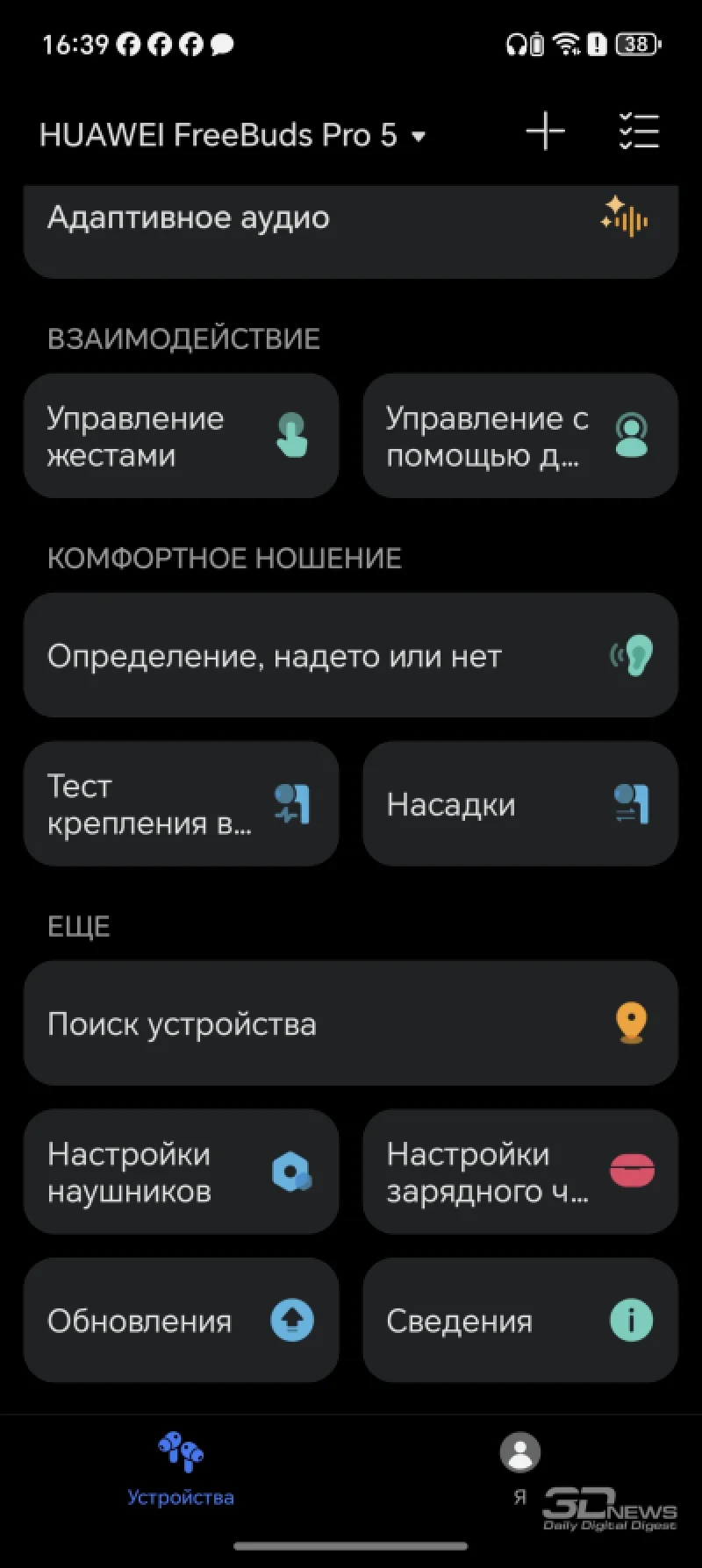
Task: Open the Сведения card
Action: coord(519,1321)
